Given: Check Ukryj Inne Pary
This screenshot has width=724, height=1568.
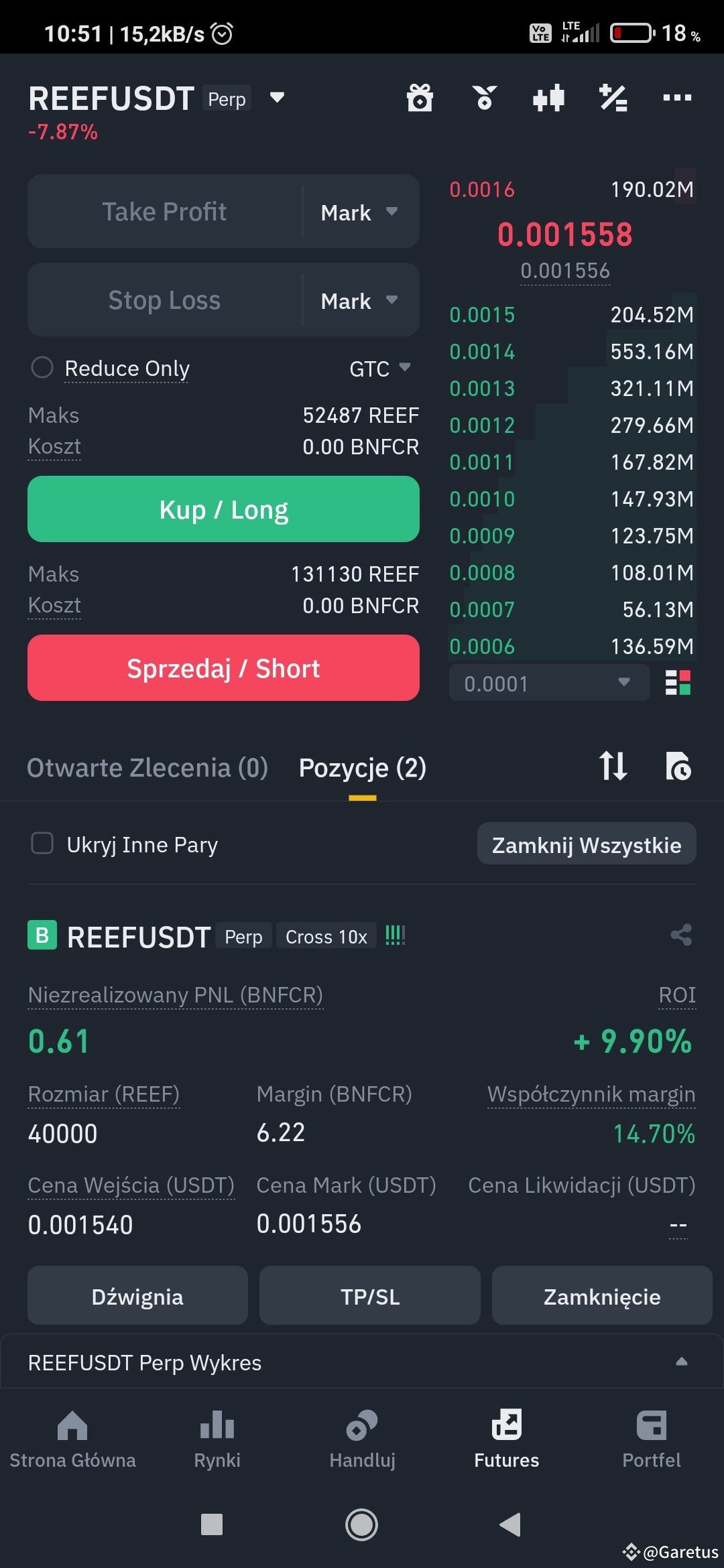Looking at the screenshot, I should [42, 844].
